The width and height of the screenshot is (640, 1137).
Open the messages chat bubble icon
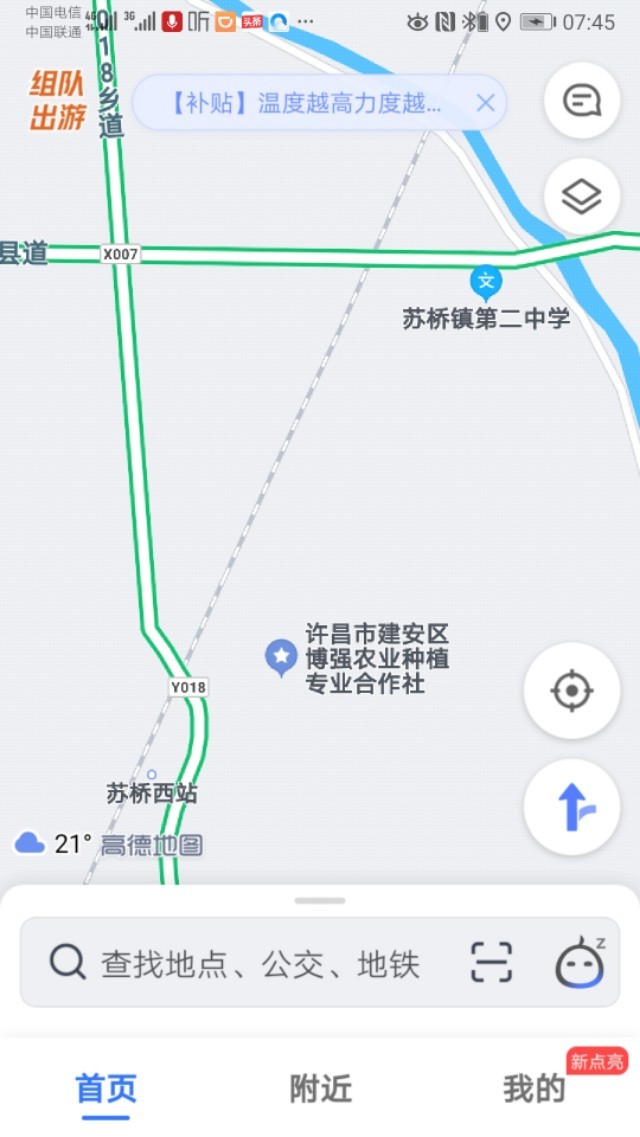point(581,101)
